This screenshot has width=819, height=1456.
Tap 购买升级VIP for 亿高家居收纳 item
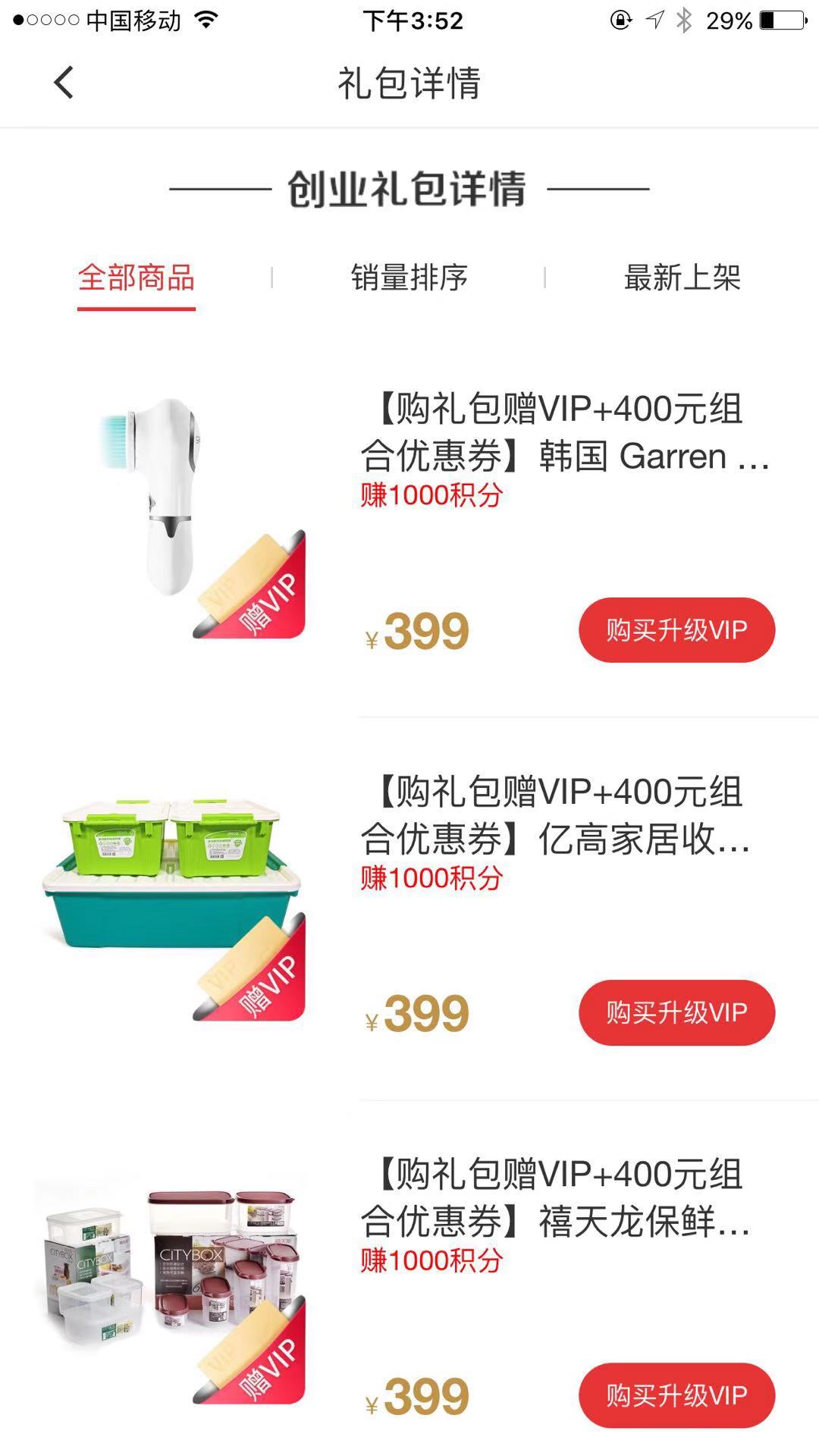coord(676,1012)
